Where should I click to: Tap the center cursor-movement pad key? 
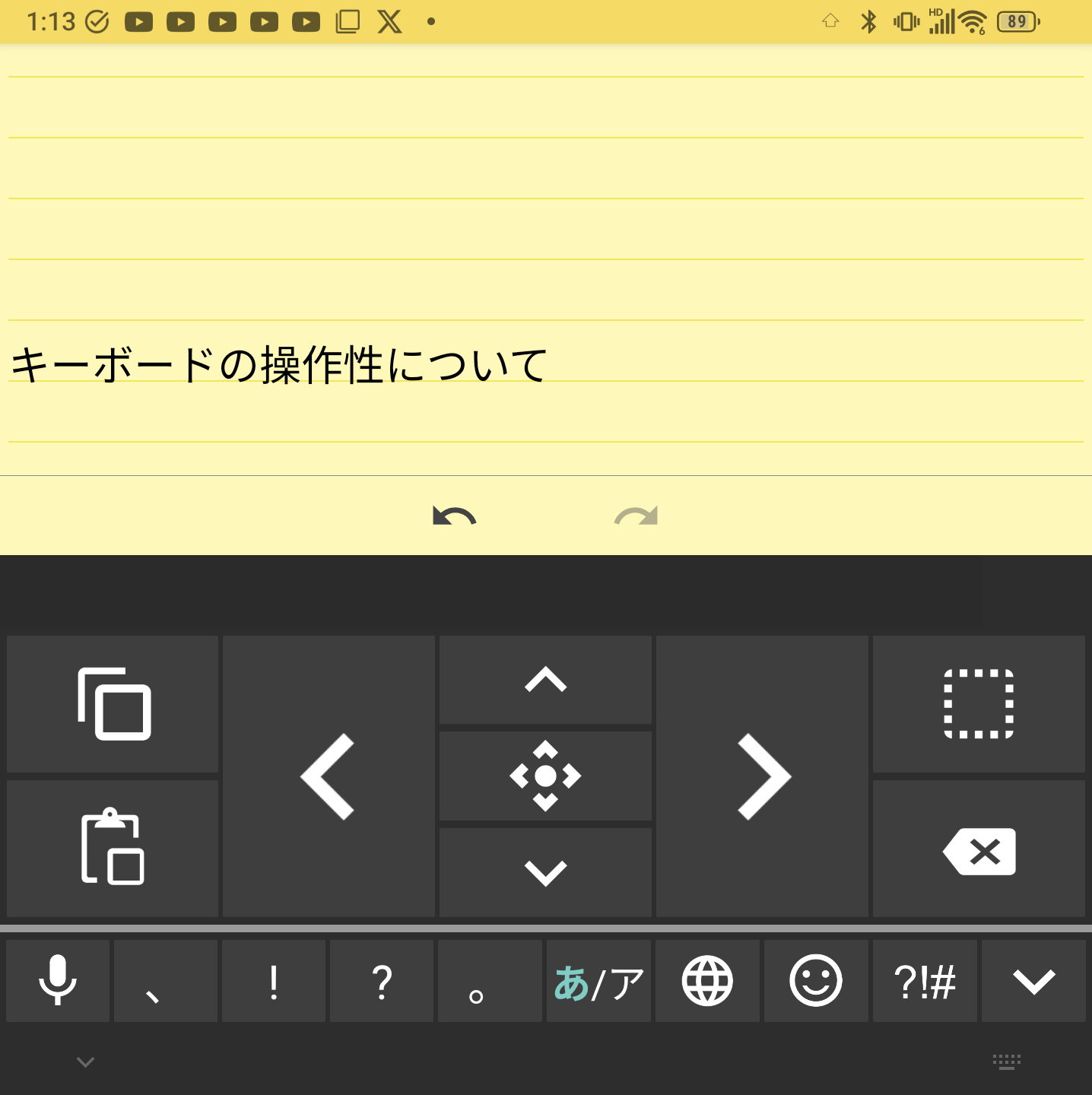545,776
